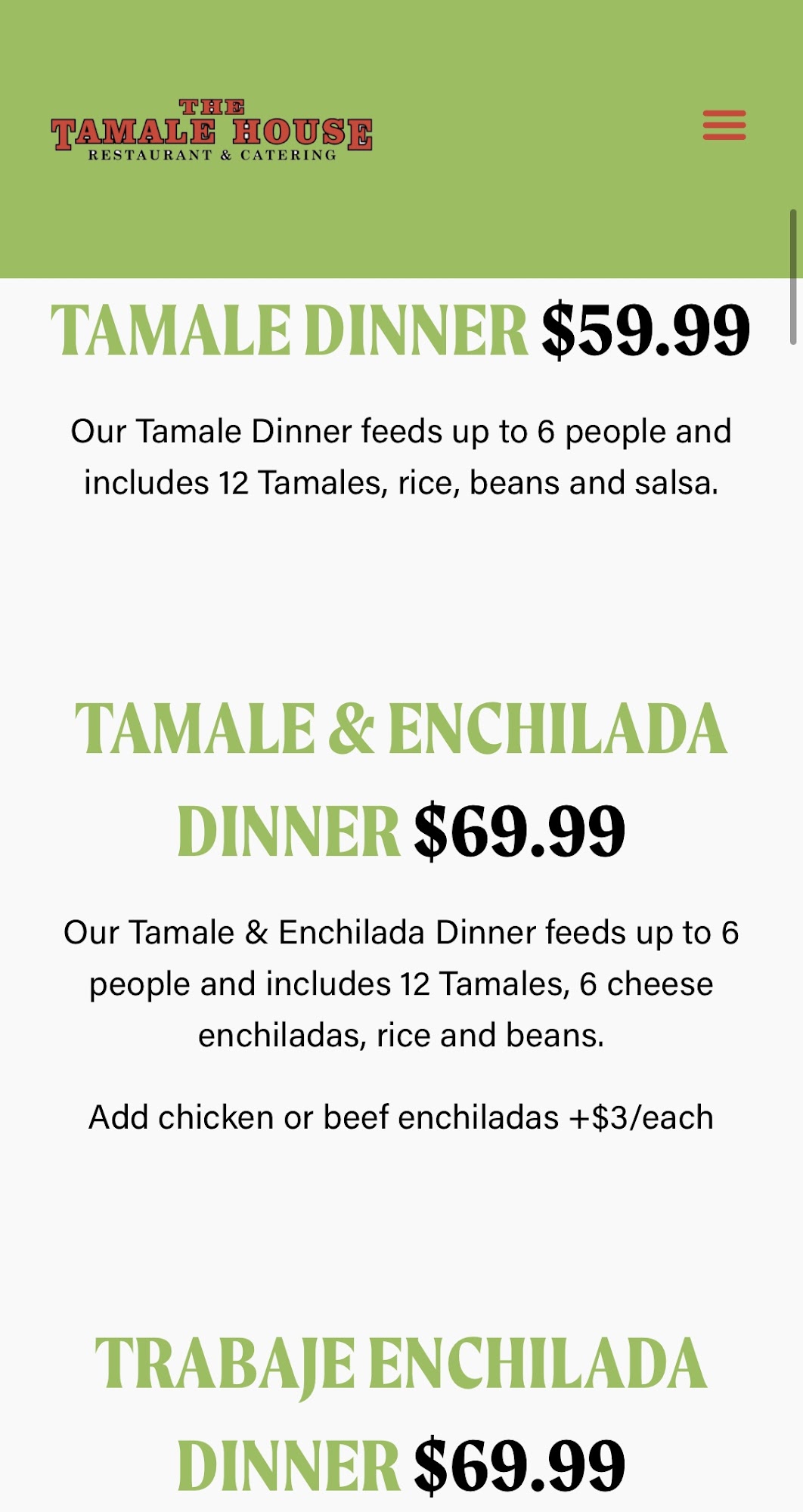Tap The Tamale House logo to go home
This screenshot has height=1512, width=803.
click(x=212, y=130)
